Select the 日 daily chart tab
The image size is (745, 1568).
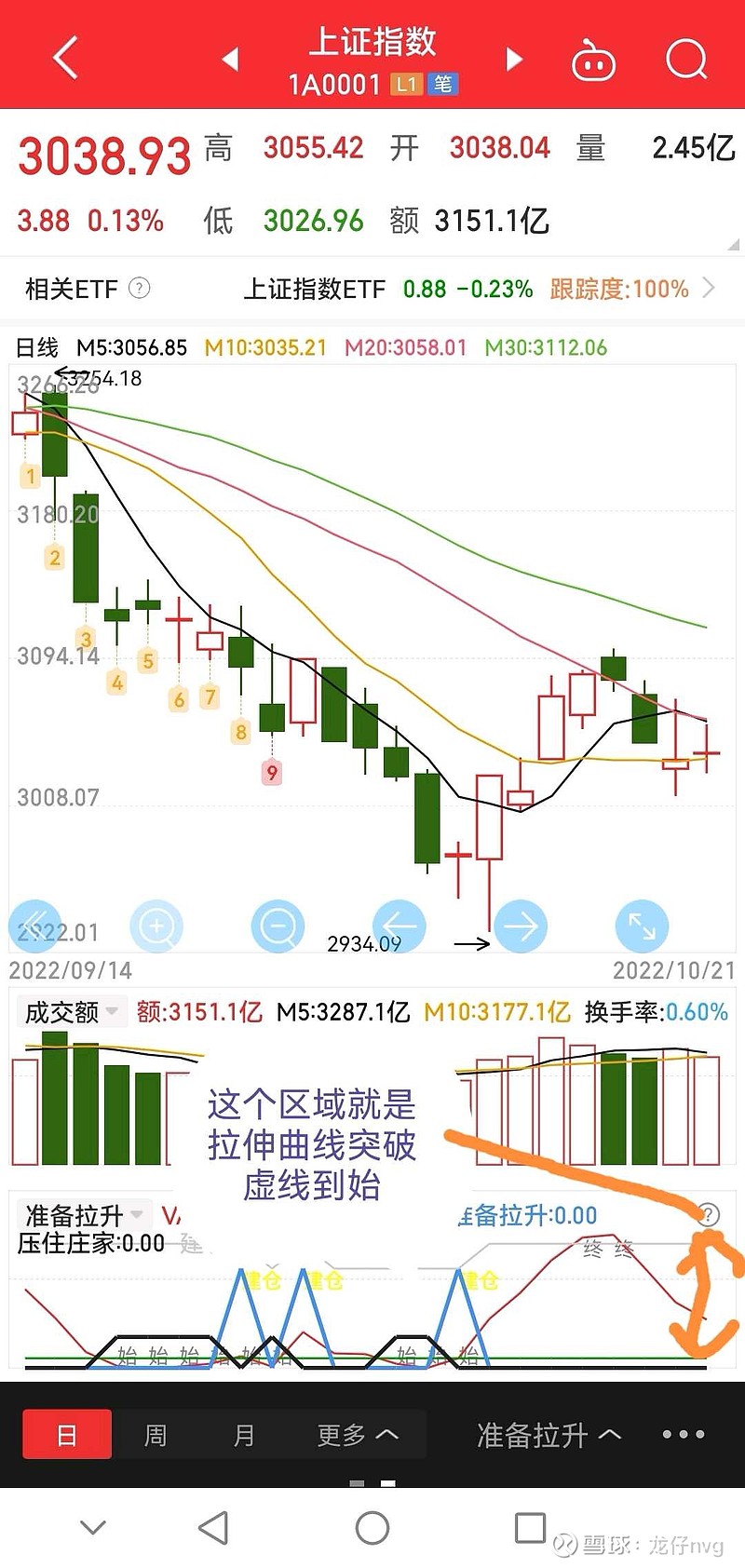click(67, 1435)
